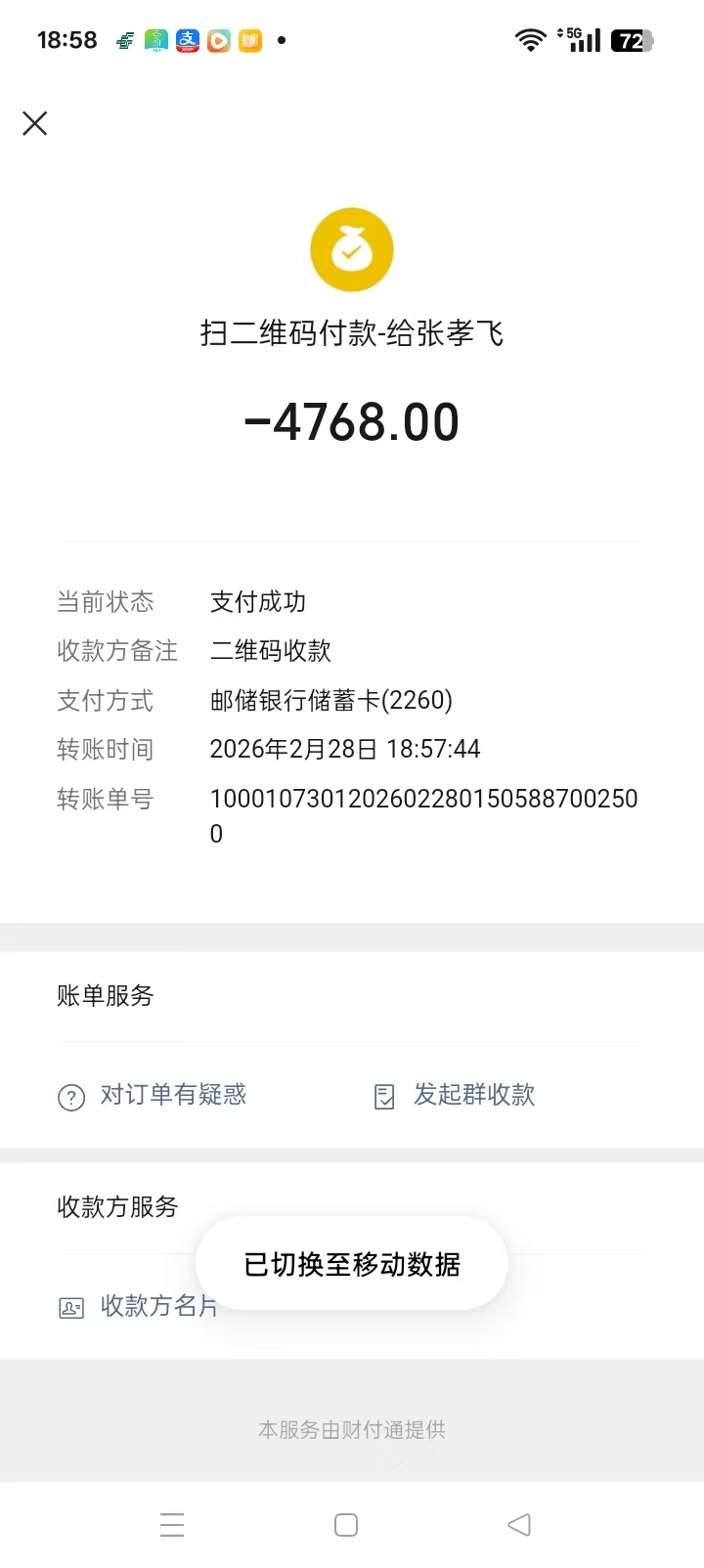Open recent apps from navigation bar
The height and width of the screenshot is (1568, 704).
[x=172, y=1525]
